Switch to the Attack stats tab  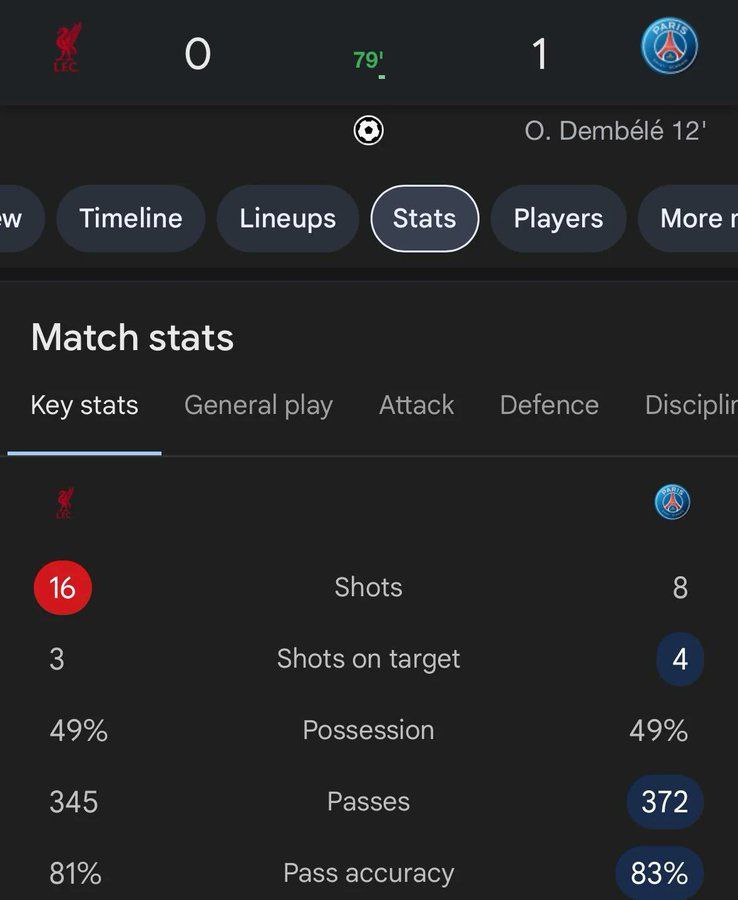(x=416, y=405)
